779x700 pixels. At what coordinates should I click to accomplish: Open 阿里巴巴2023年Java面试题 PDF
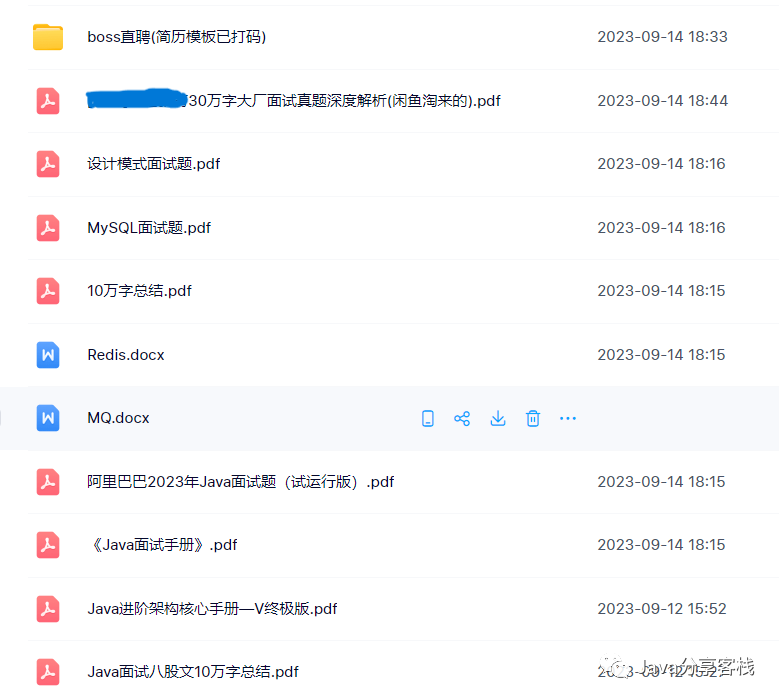click(x=240, y=482)
